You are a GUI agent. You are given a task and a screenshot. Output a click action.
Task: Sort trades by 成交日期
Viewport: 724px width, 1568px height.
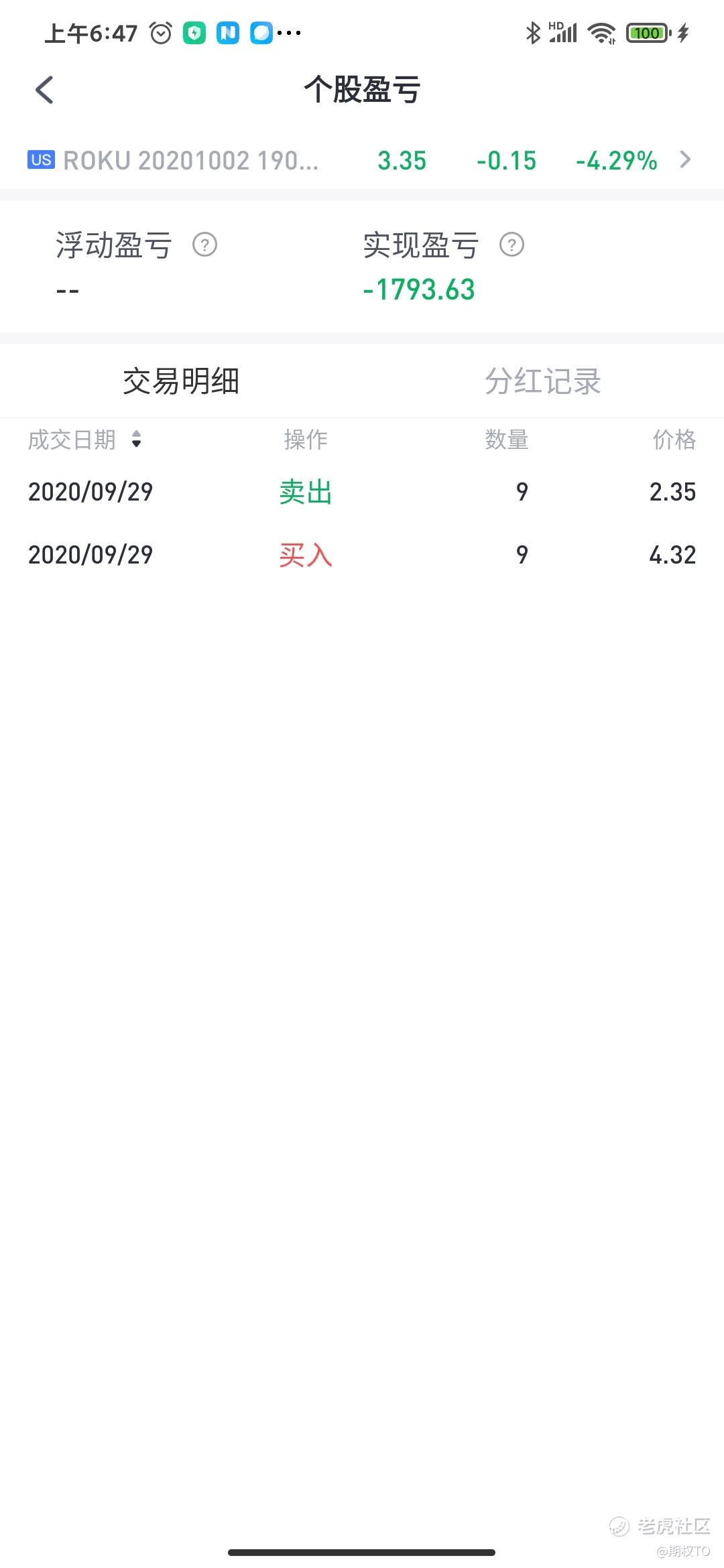pos(85,440)
